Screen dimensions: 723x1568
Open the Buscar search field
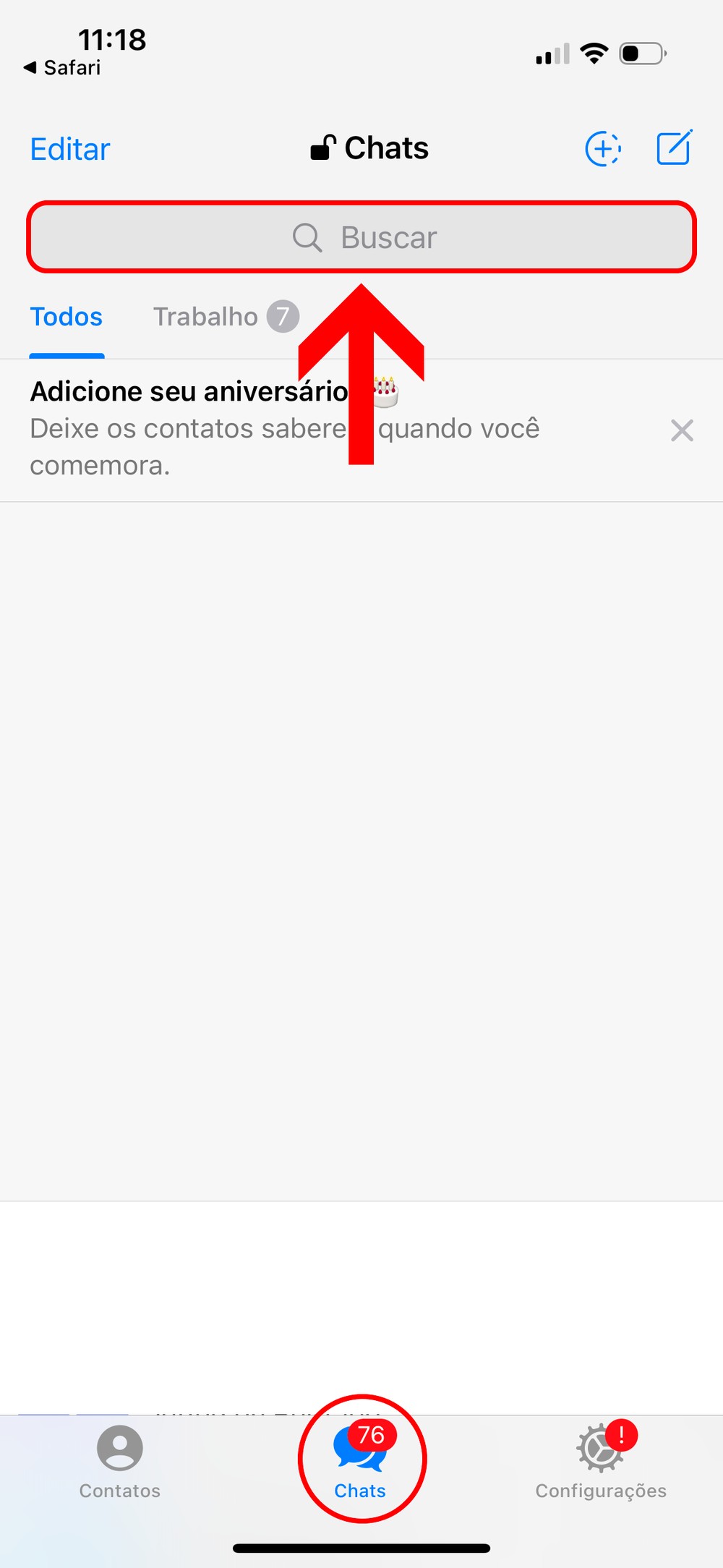pyautogui.click(x=361, y=237)
